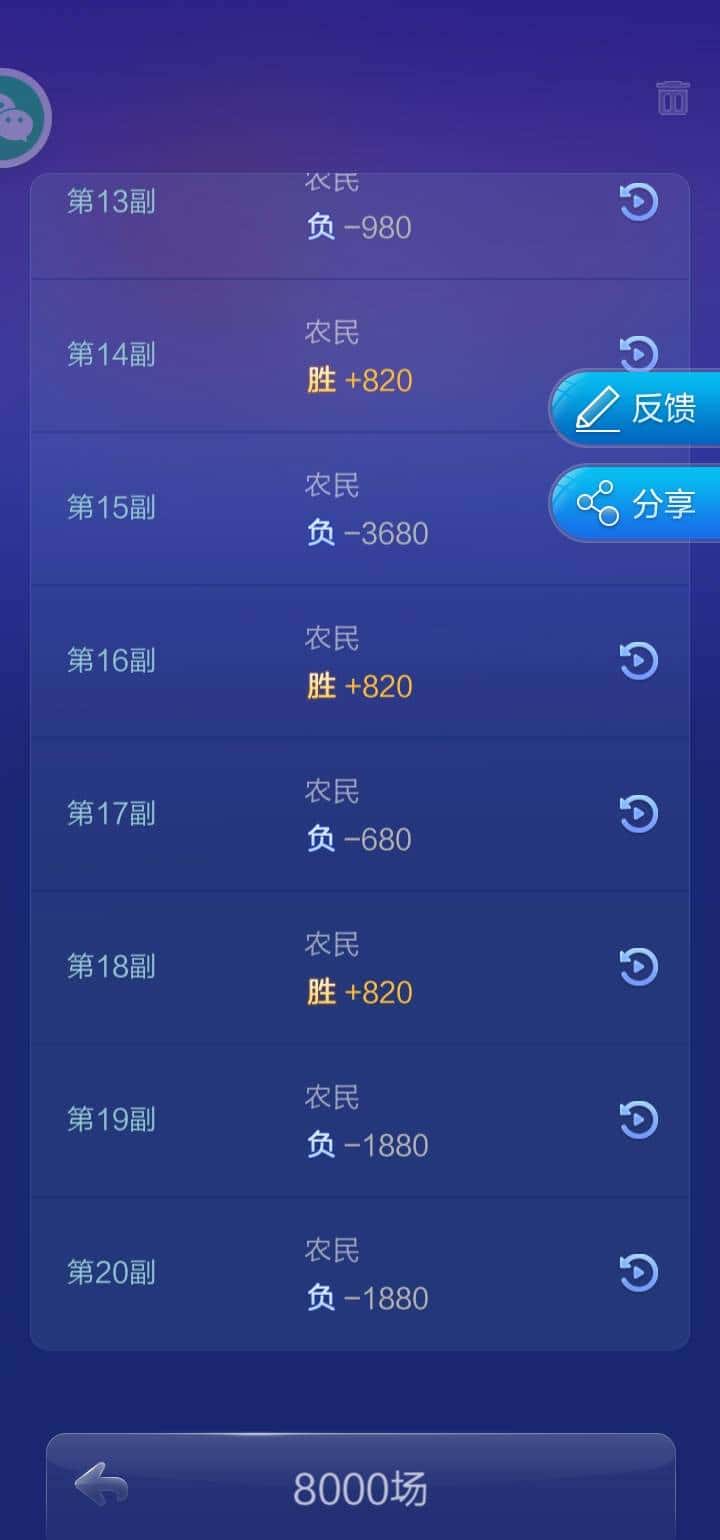Screen dimensions: 720x1540
Task: Open the 反馈 feedback button
Action: click(x=636, y=409)
